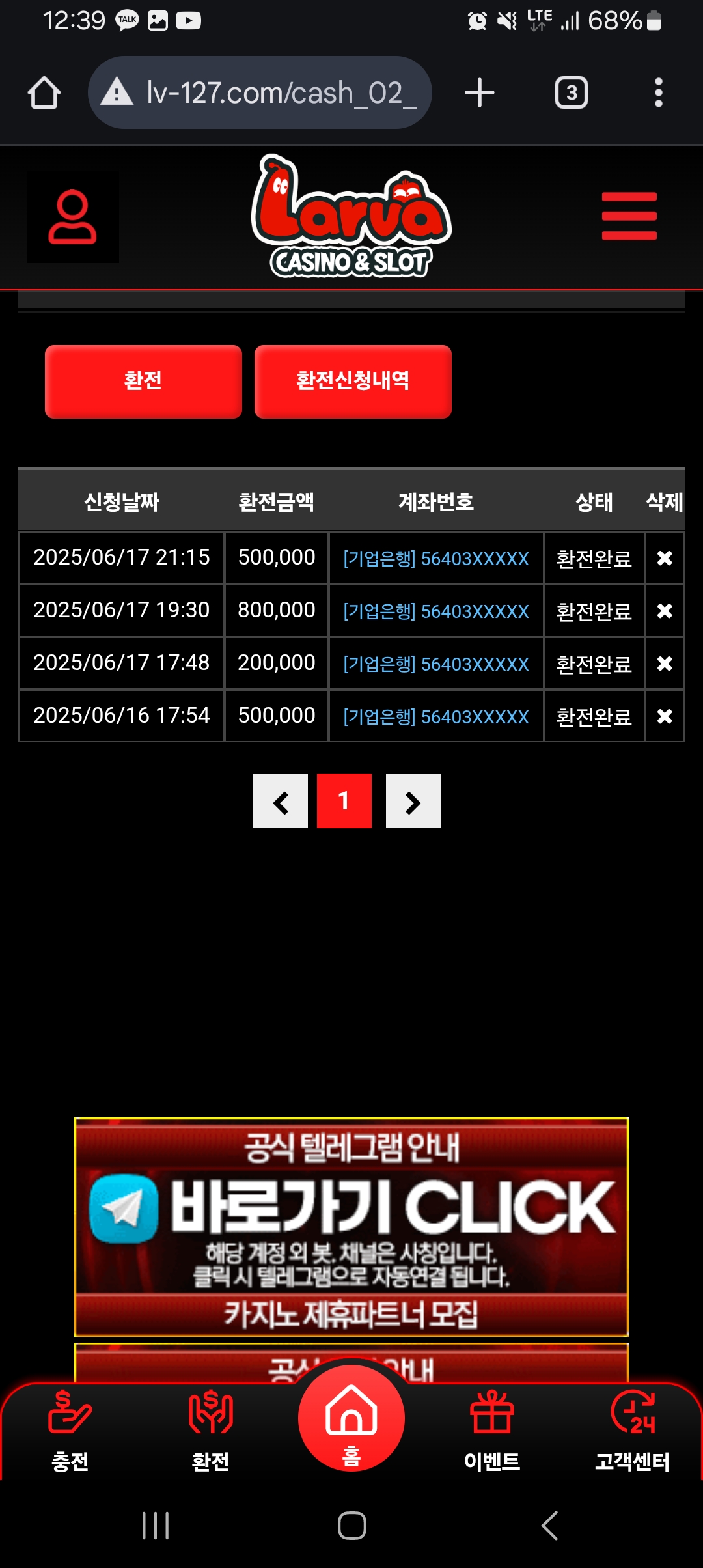Delete the 2025/06/16 17:54 record
This screenshot has height=1568, width=703.
664,716
